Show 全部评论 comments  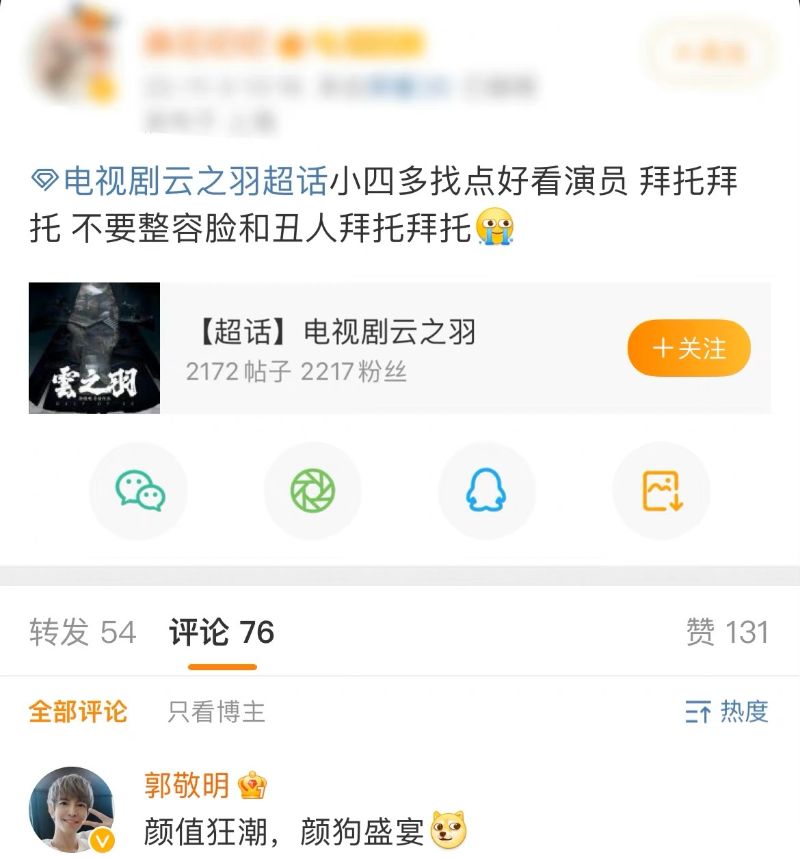[78, 711]
